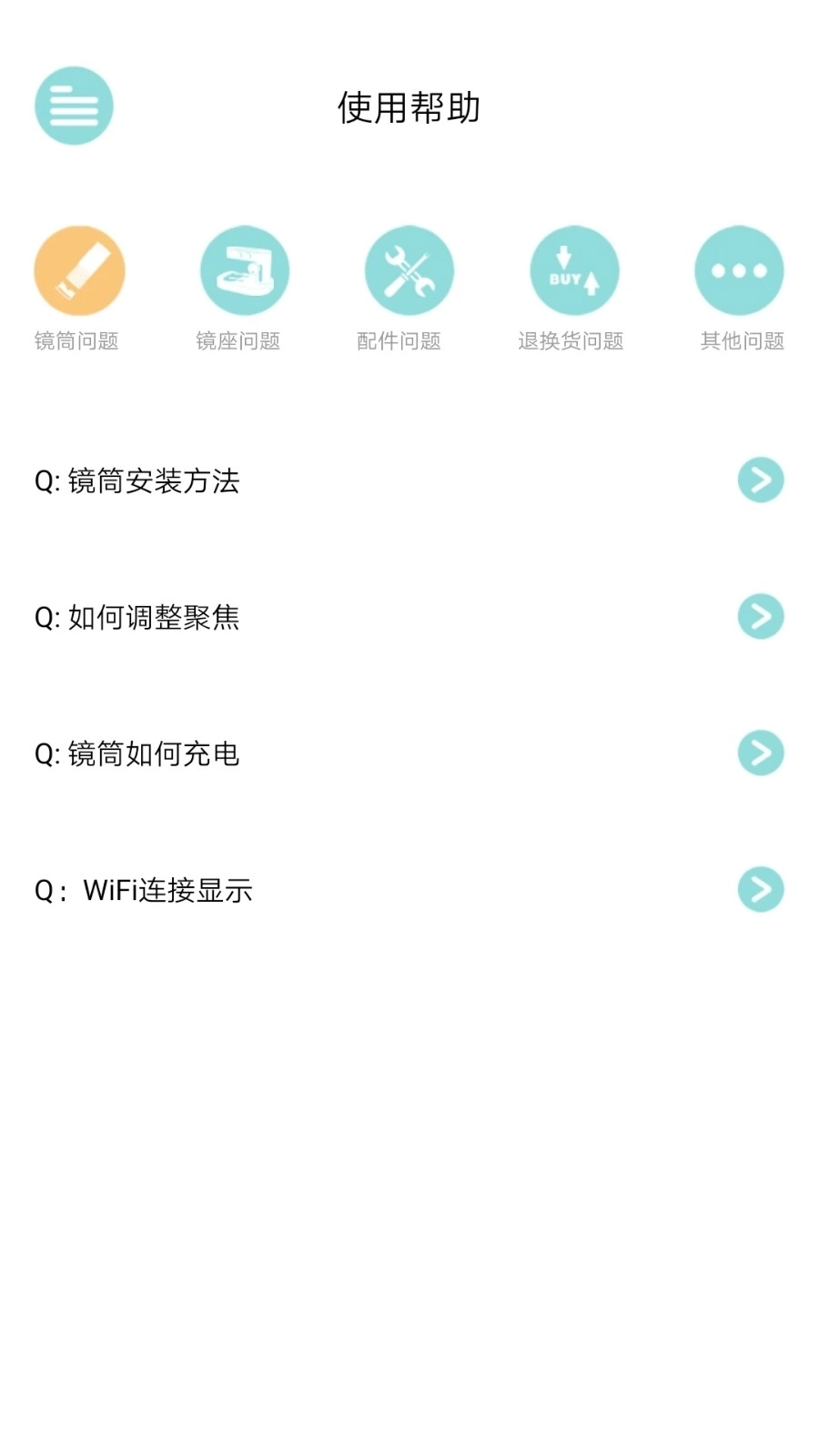Expand the 镜筒如何充电 question arrow

tap(760, 753)
